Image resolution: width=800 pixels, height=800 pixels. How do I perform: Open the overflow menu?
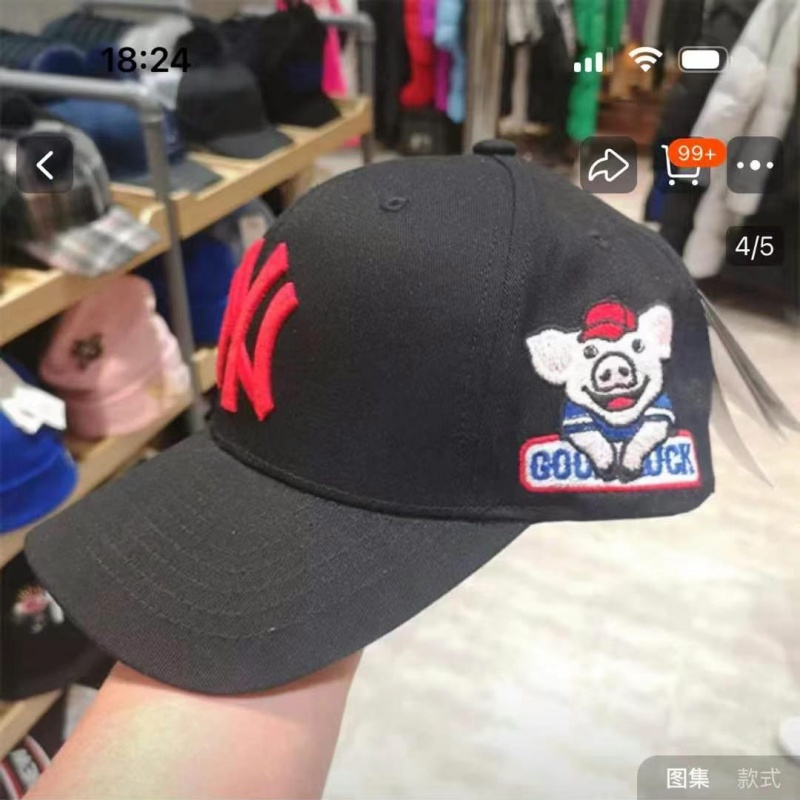pyautogui.click(x=754, y=166)
